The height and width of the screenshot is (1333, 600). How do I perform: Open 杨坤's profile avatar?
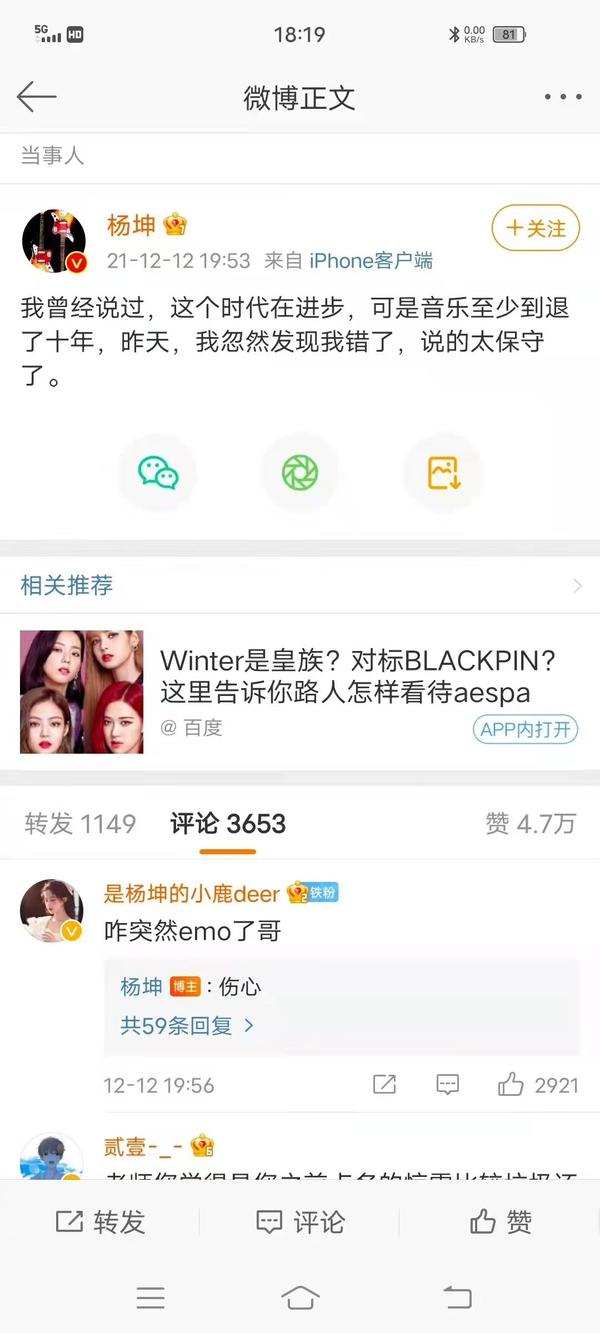[53, 241]
